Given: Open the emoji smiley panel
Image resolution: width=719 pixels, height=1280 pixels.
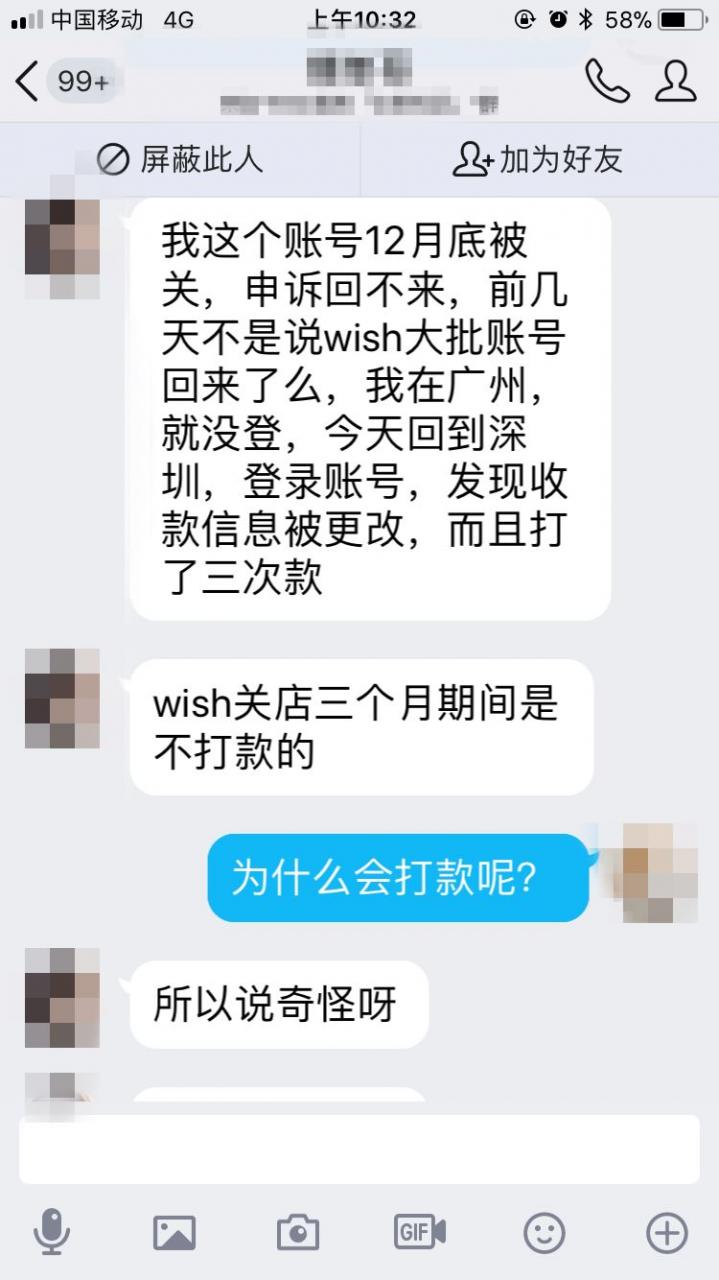Looking at the screenshot, I should pyautogui.click(x=544, y=1232).
